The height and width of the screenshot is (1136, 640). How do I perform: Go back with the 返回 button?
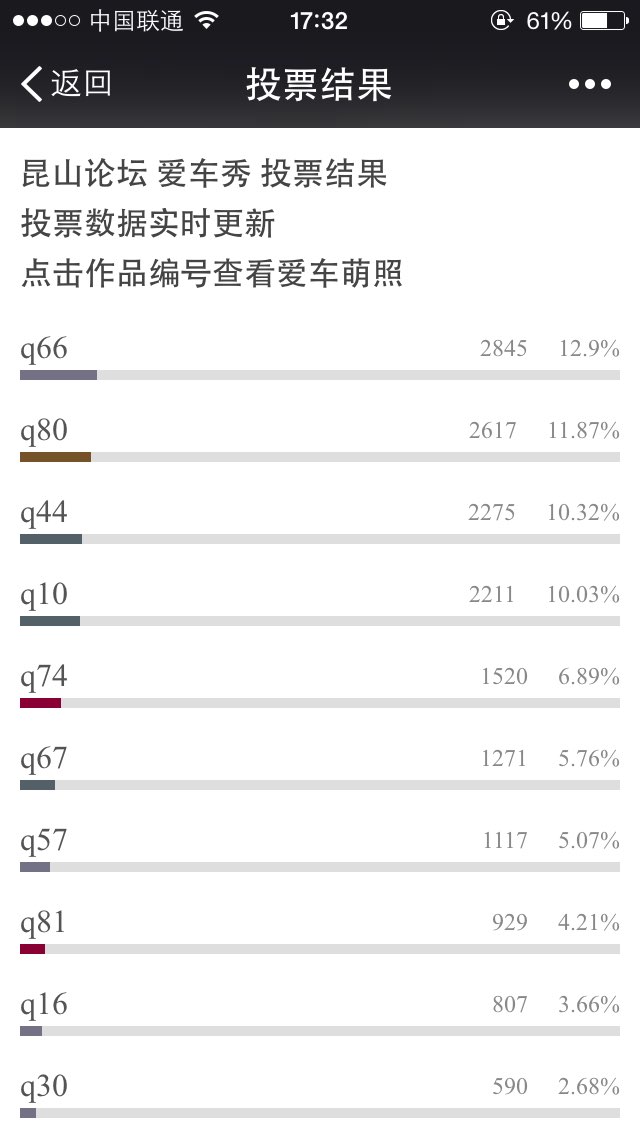pyautogui.click(x=67, y=83)
